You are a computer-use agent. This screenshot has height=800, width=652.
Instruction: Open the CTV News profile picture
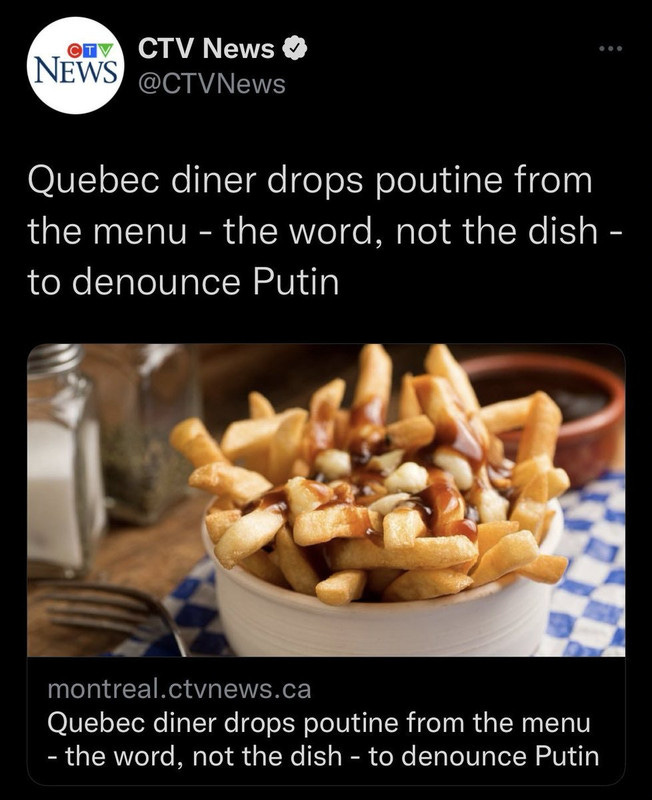pyautogui.click(x=73, y=64)
